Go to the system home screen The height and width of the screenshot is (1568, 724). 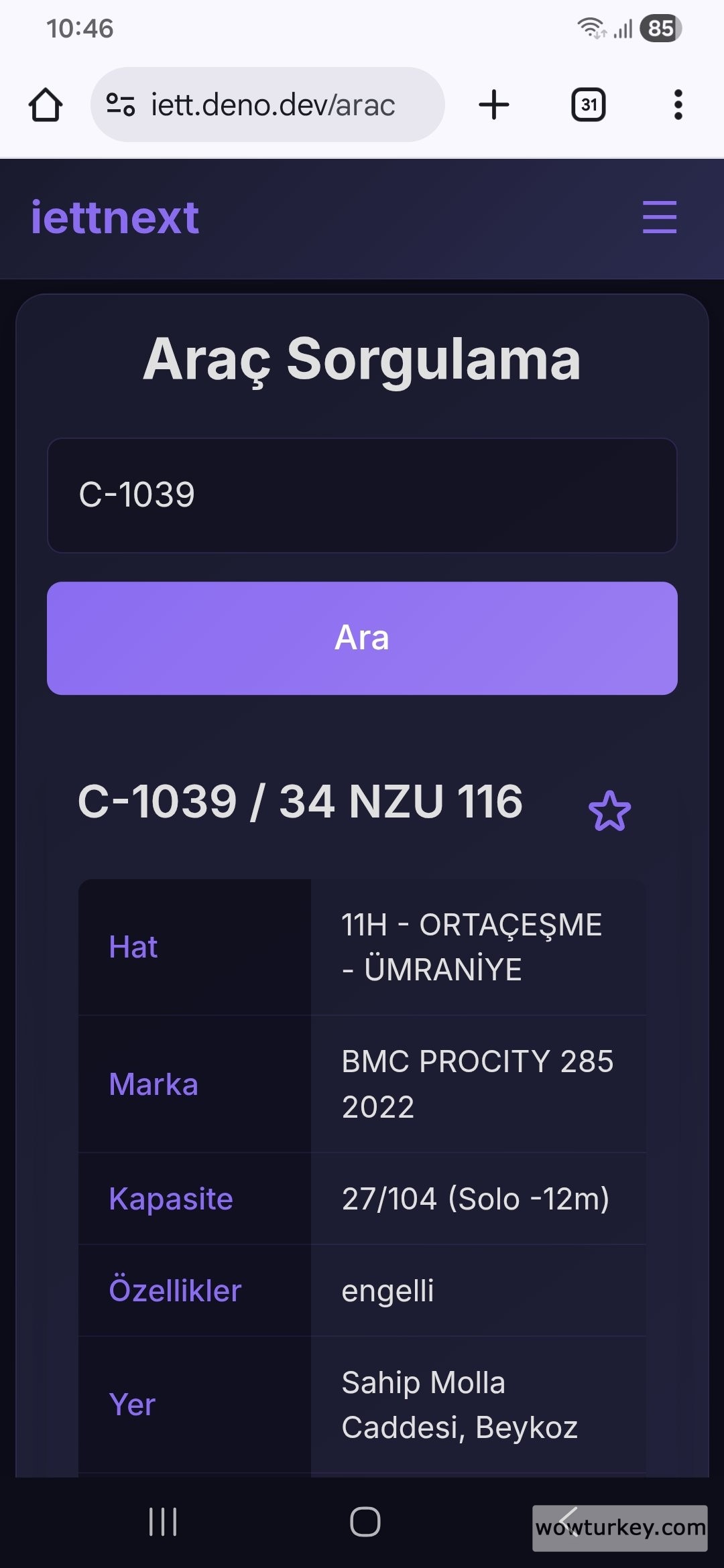[x=365, y=1521]
